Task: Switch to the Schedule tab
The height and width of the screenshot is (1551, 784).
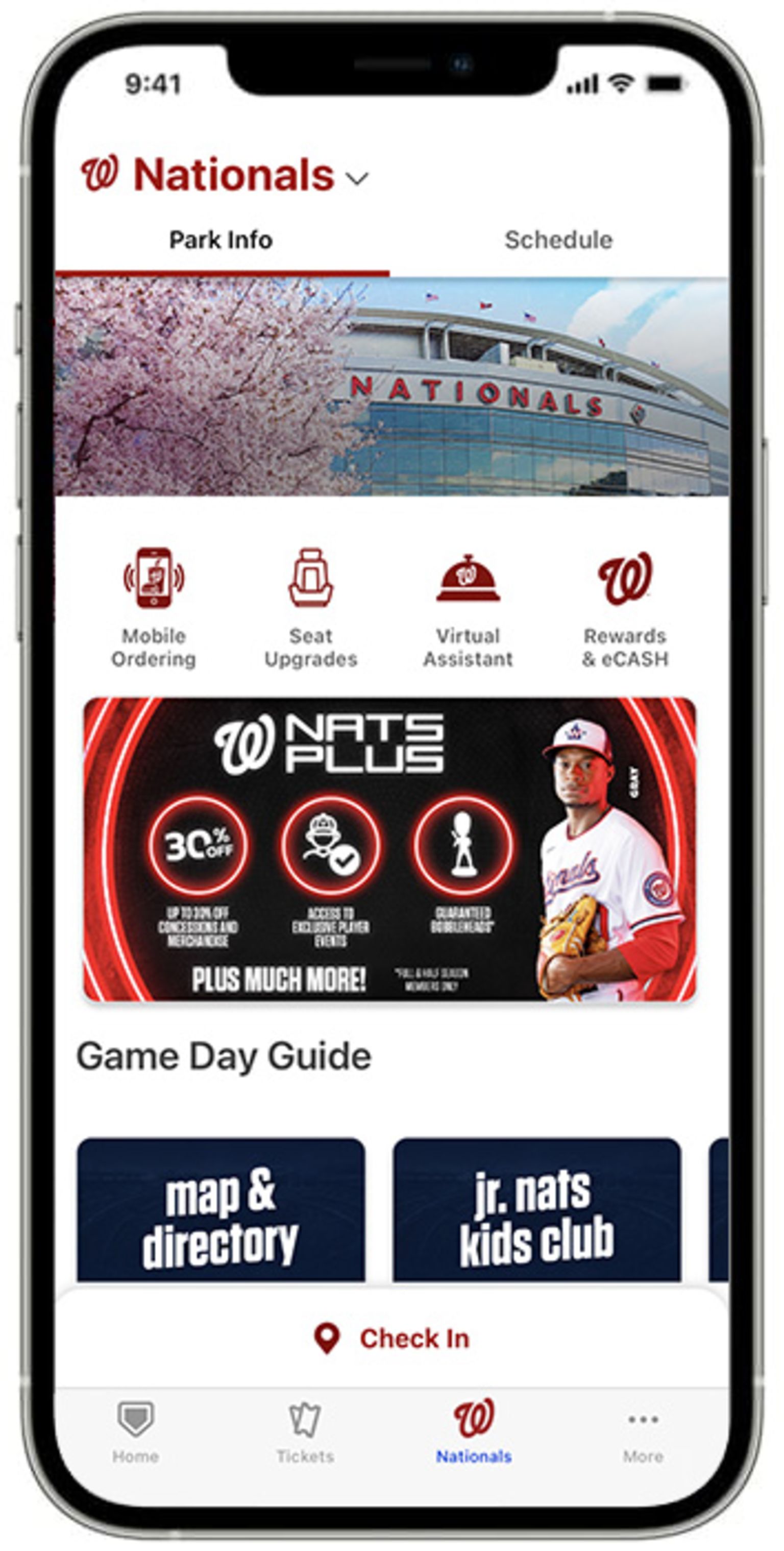Action: tap(558, 239)
